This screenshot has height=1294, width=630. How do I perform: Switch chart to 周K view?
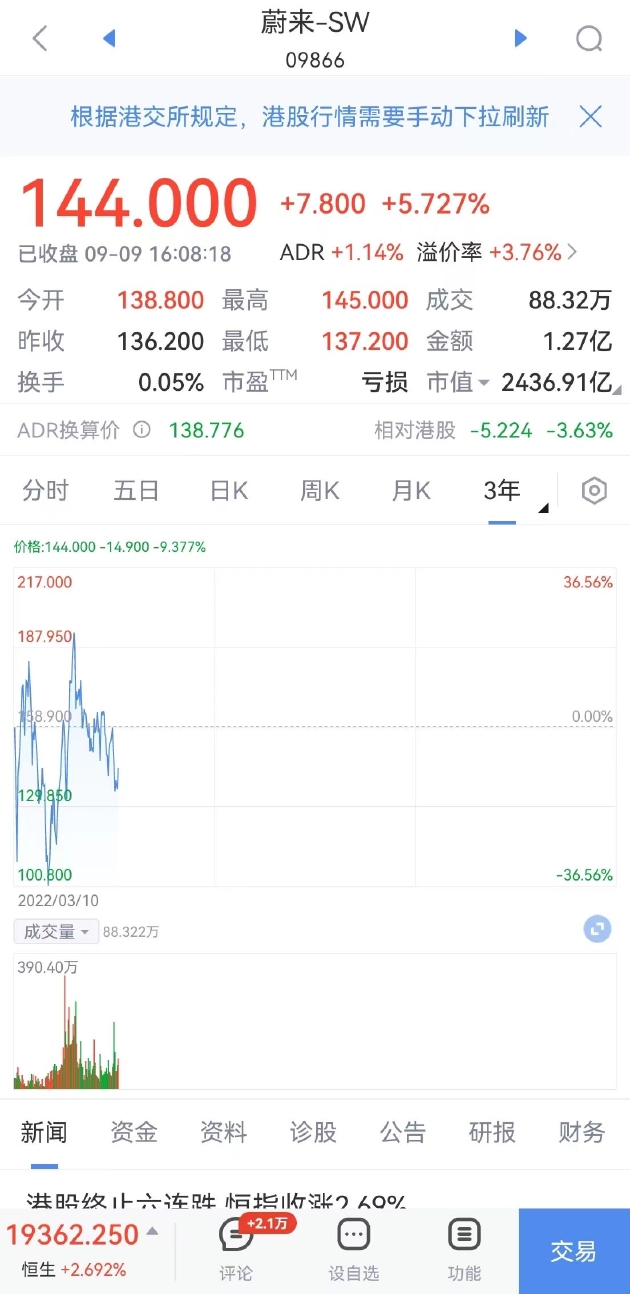pyautogui.click(x=319, y=491)
